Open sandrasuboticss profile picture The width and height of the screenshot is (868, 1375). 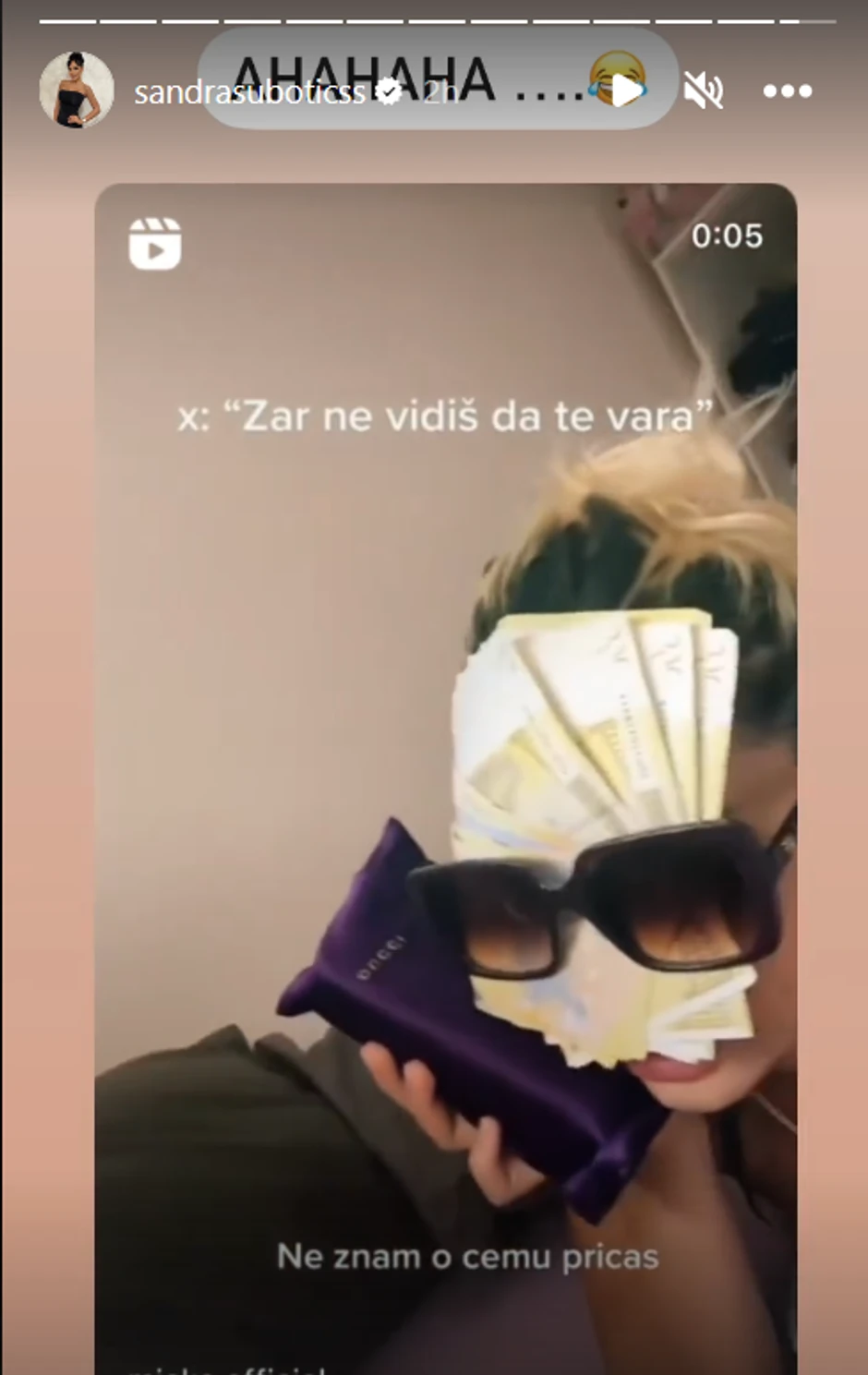point(76,90)
